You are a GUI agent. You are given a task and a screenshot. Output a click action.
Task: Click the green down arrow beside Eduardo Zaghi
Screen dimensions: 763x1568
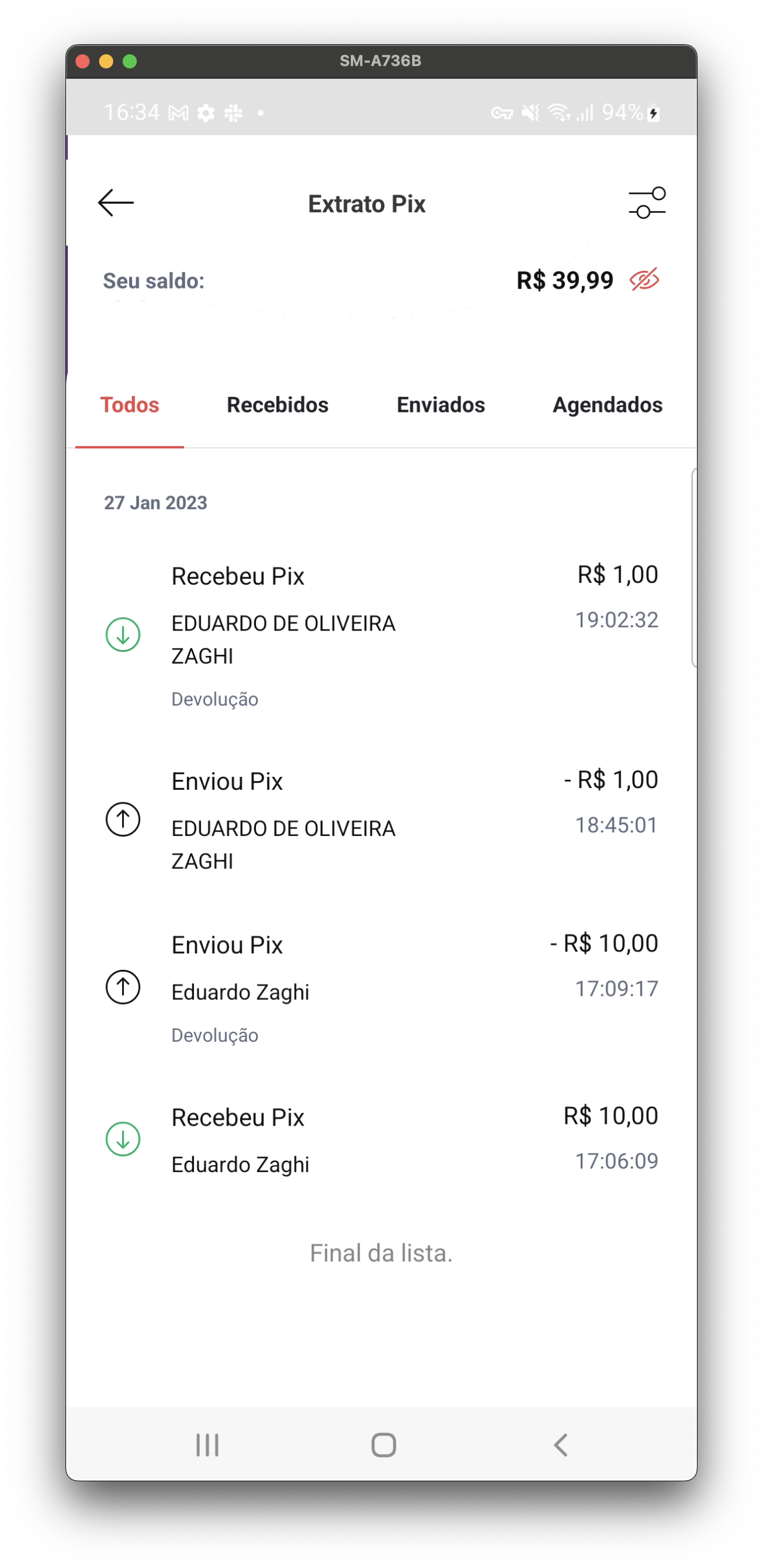pos(122,1139)
